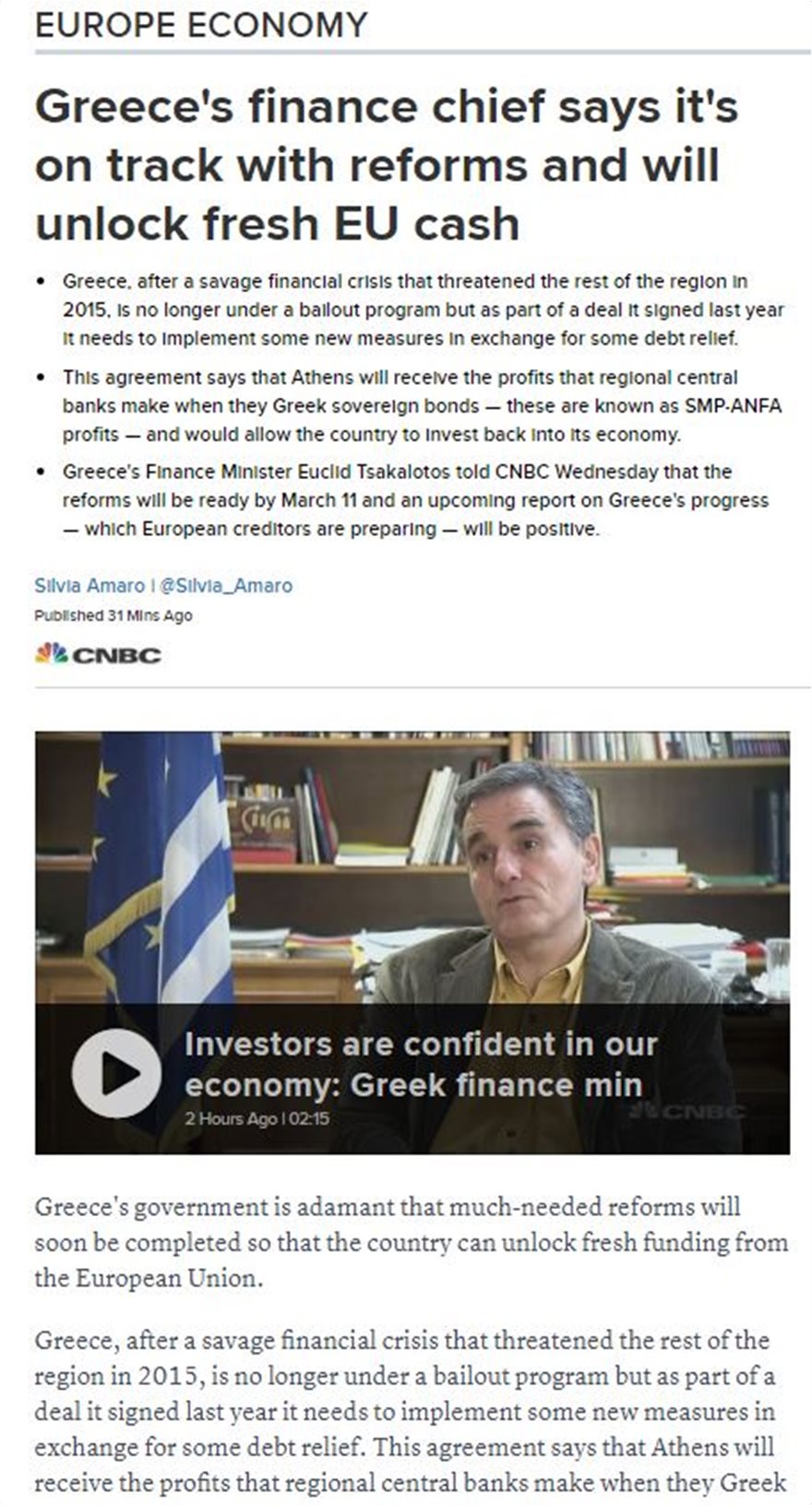
Task: Open the @Silvia_Amaro Twitter handle link
Action: coord(225,586)
